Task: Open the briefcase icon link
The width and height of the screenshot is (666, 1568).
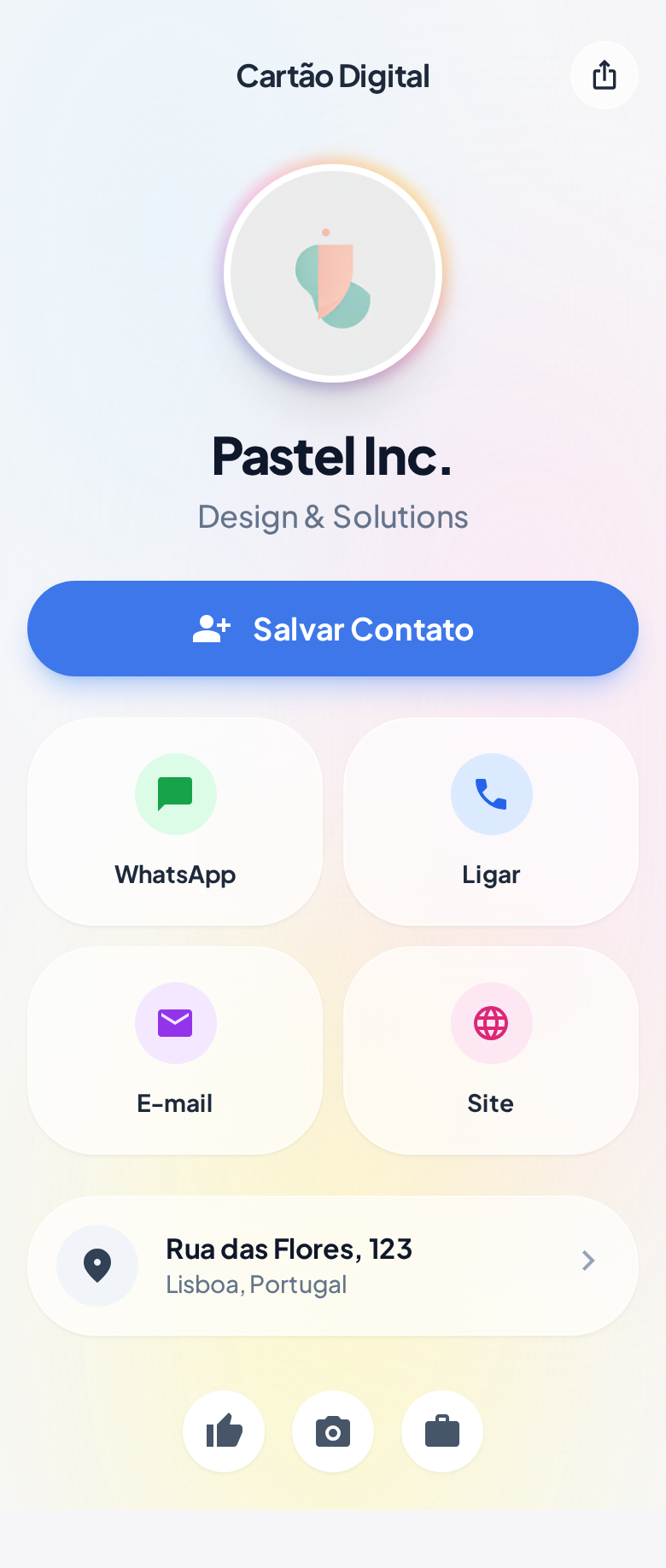Action: 442,1431
